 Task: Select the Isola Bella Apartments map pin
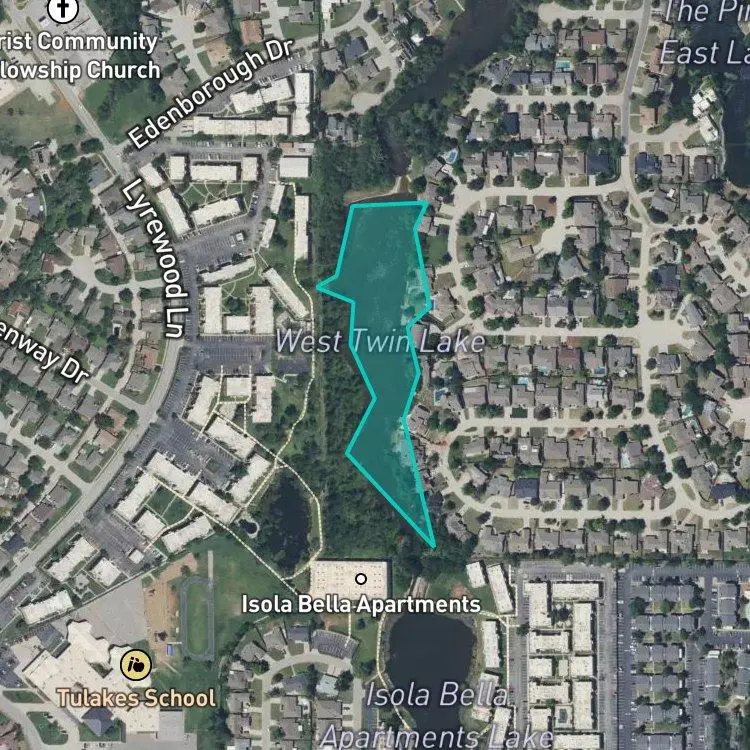click(x=361, y=579)
